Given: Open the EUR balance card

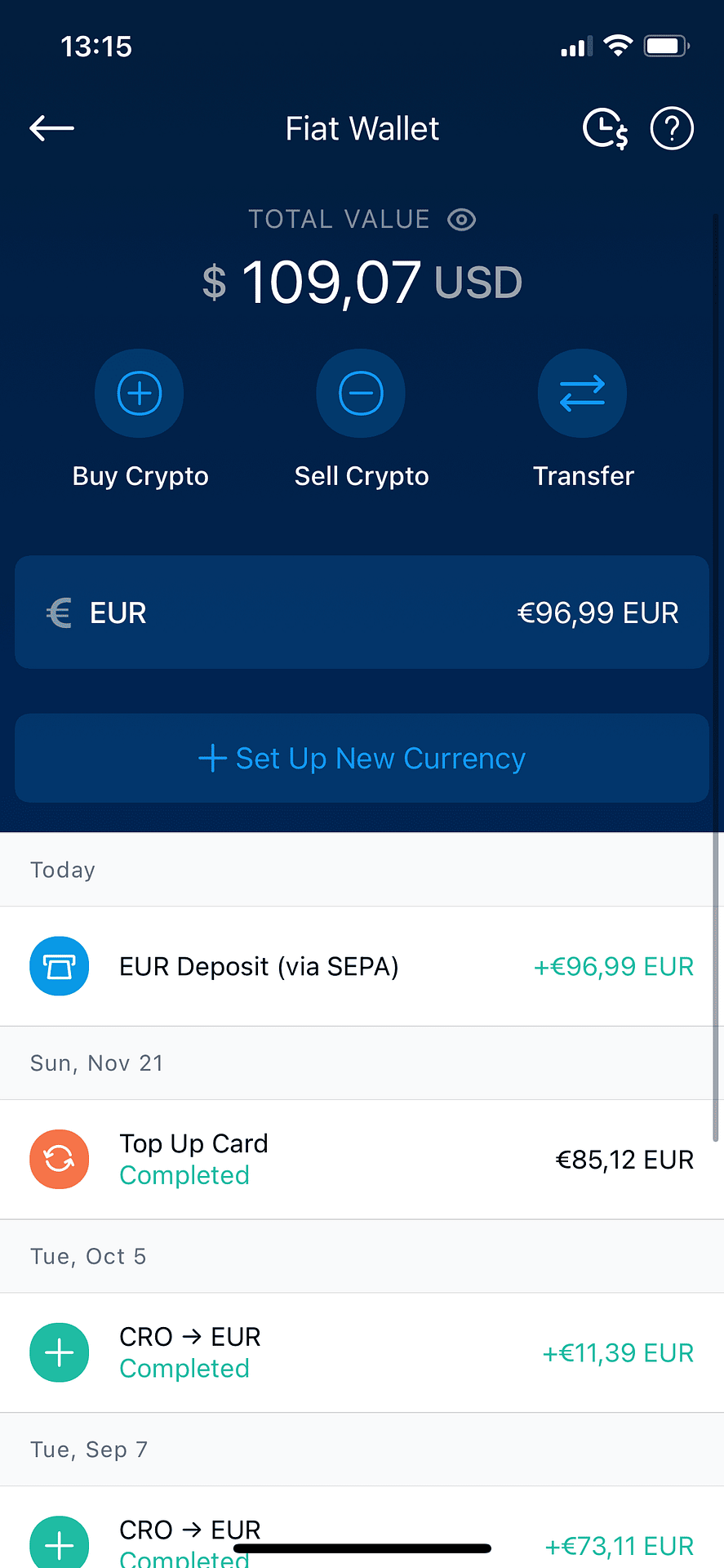Looking at the screenshot, I should click(362, 612).
